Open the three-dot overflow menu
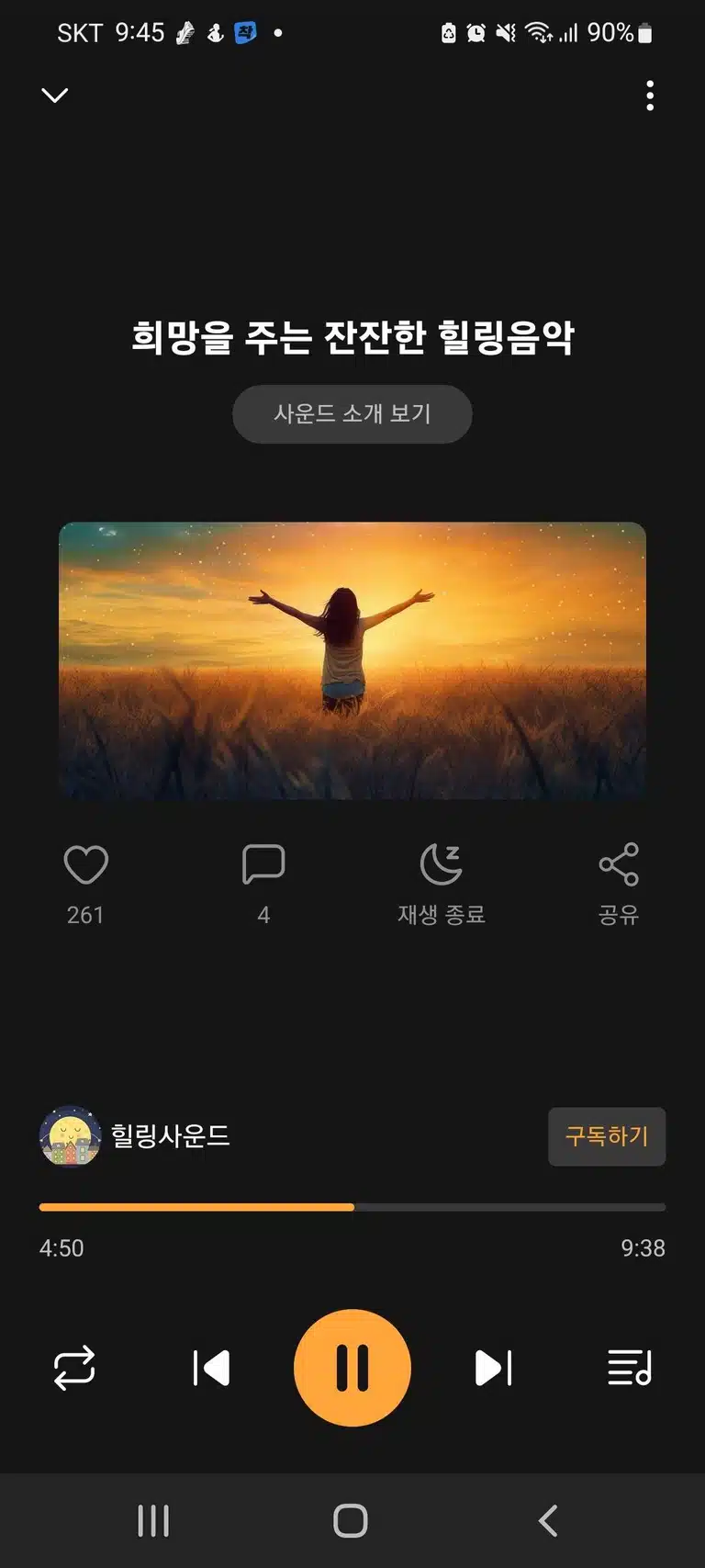This screenshot has width=705, height=1568. (650, 96)
